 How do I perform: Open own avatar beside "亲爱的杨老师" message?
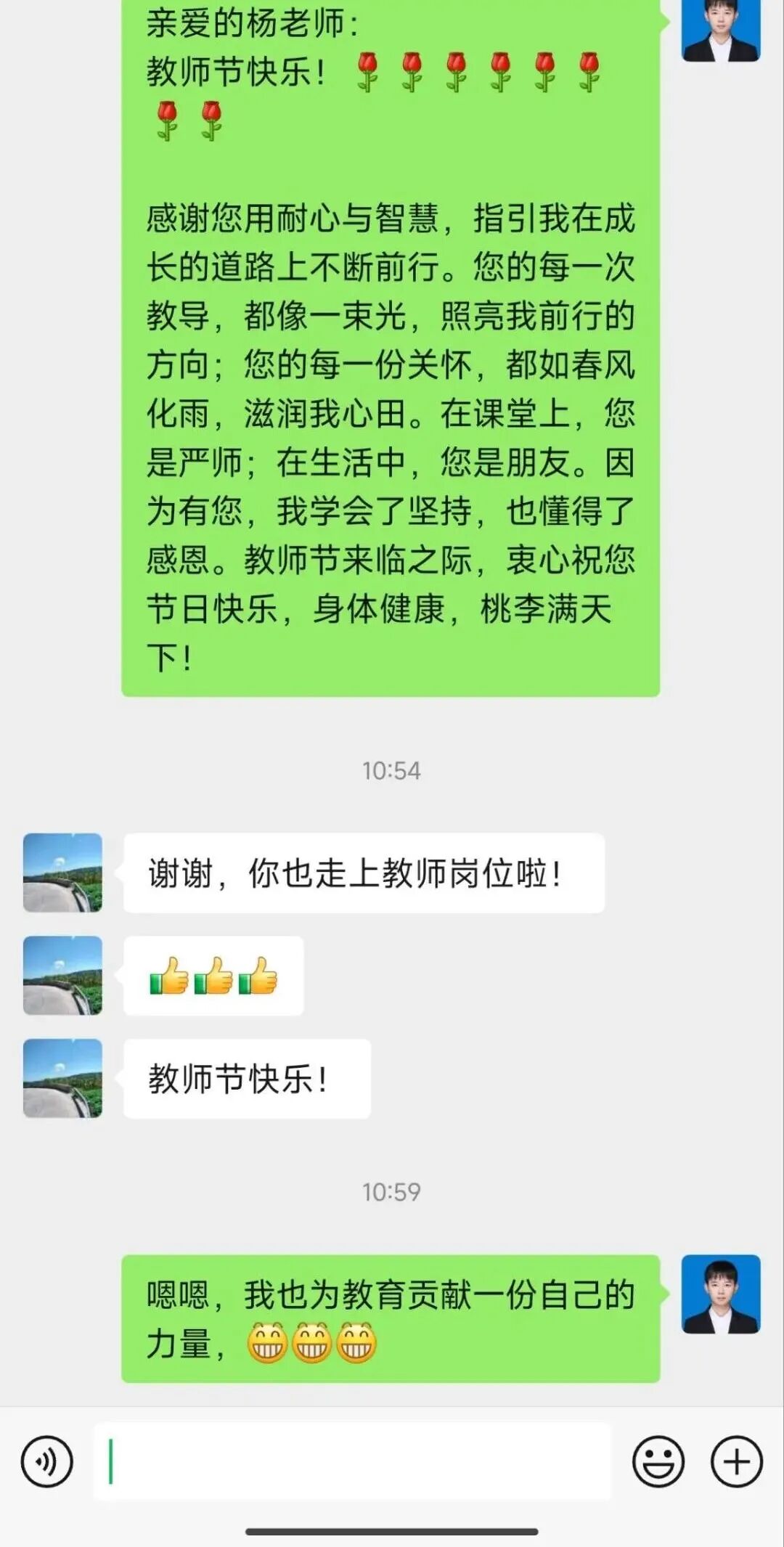721,29
